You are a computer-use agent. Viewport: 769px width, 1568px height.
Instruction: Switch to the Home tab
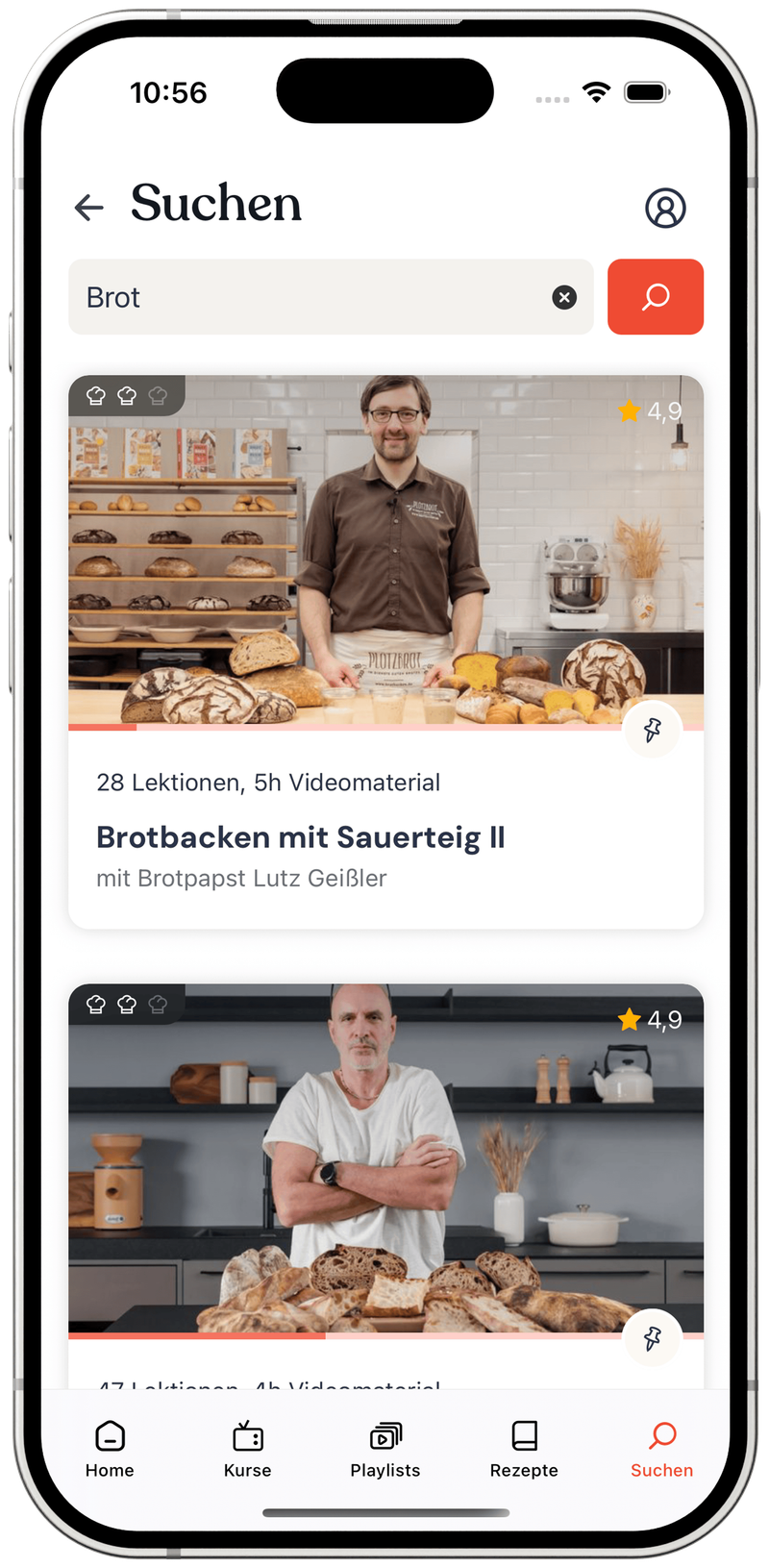[x=110, y=1449]
